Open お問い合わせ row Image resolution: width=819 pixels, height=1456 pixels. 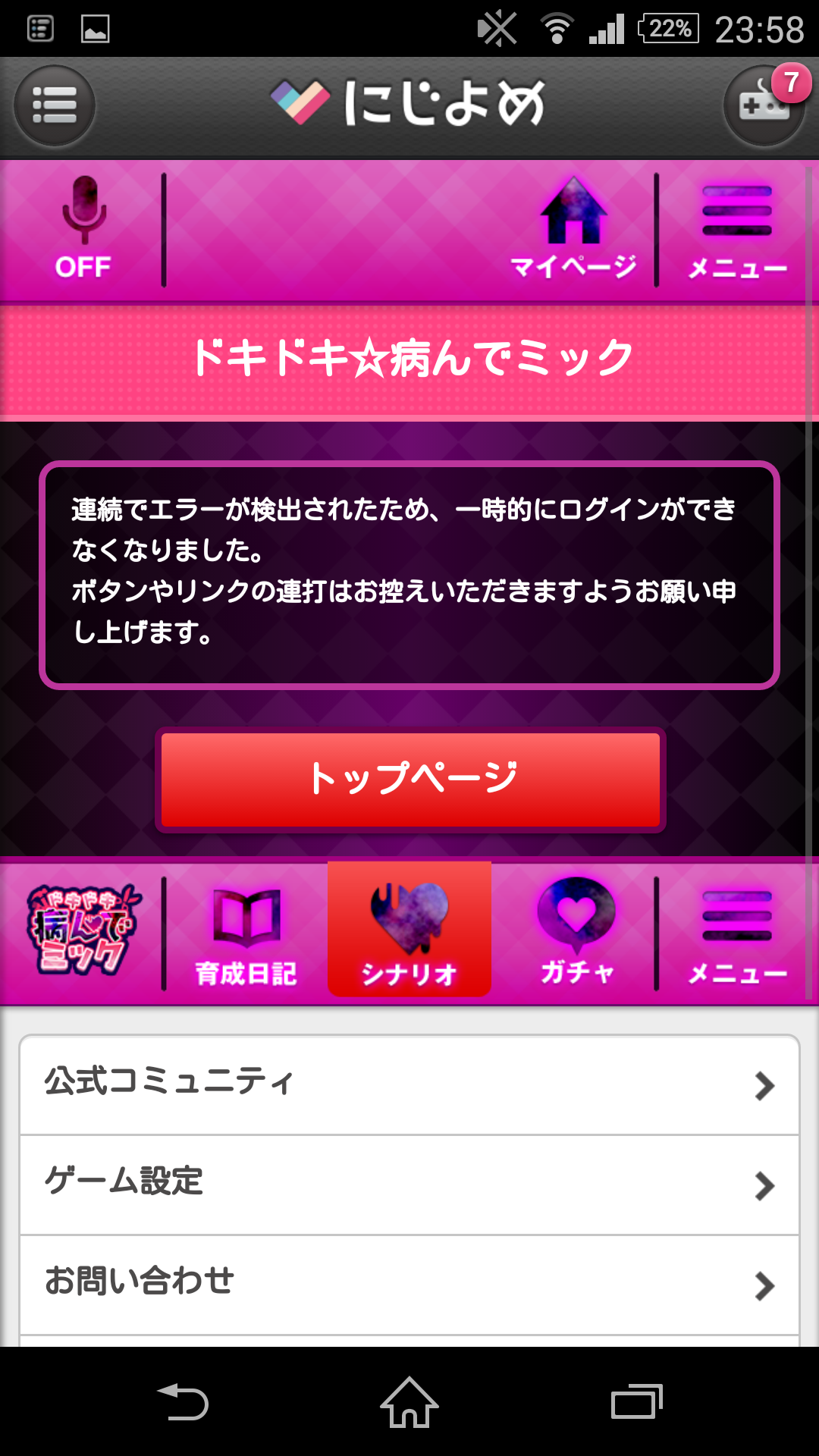409,1284
